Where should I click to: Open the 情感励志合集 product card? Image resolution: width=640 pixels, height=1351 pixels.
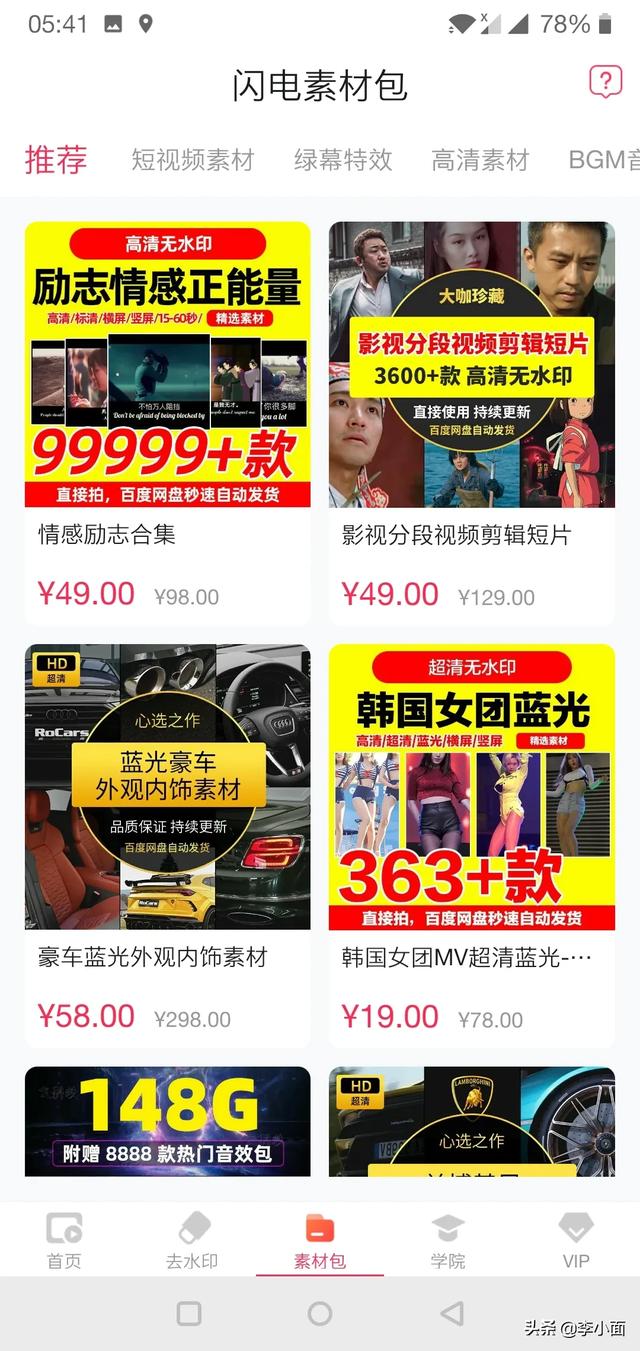pyautogui.click(x=167, y=420)
